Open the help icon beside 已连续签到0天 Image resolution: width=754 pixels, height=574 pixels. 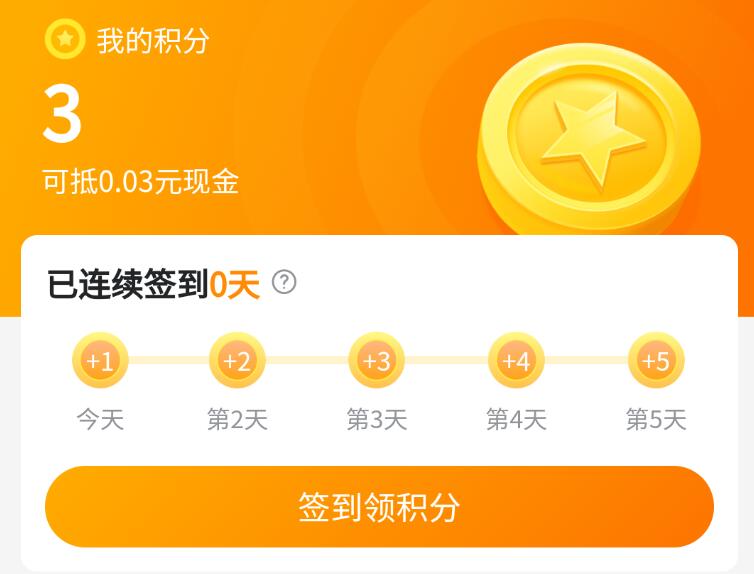(x=284, y=282)
